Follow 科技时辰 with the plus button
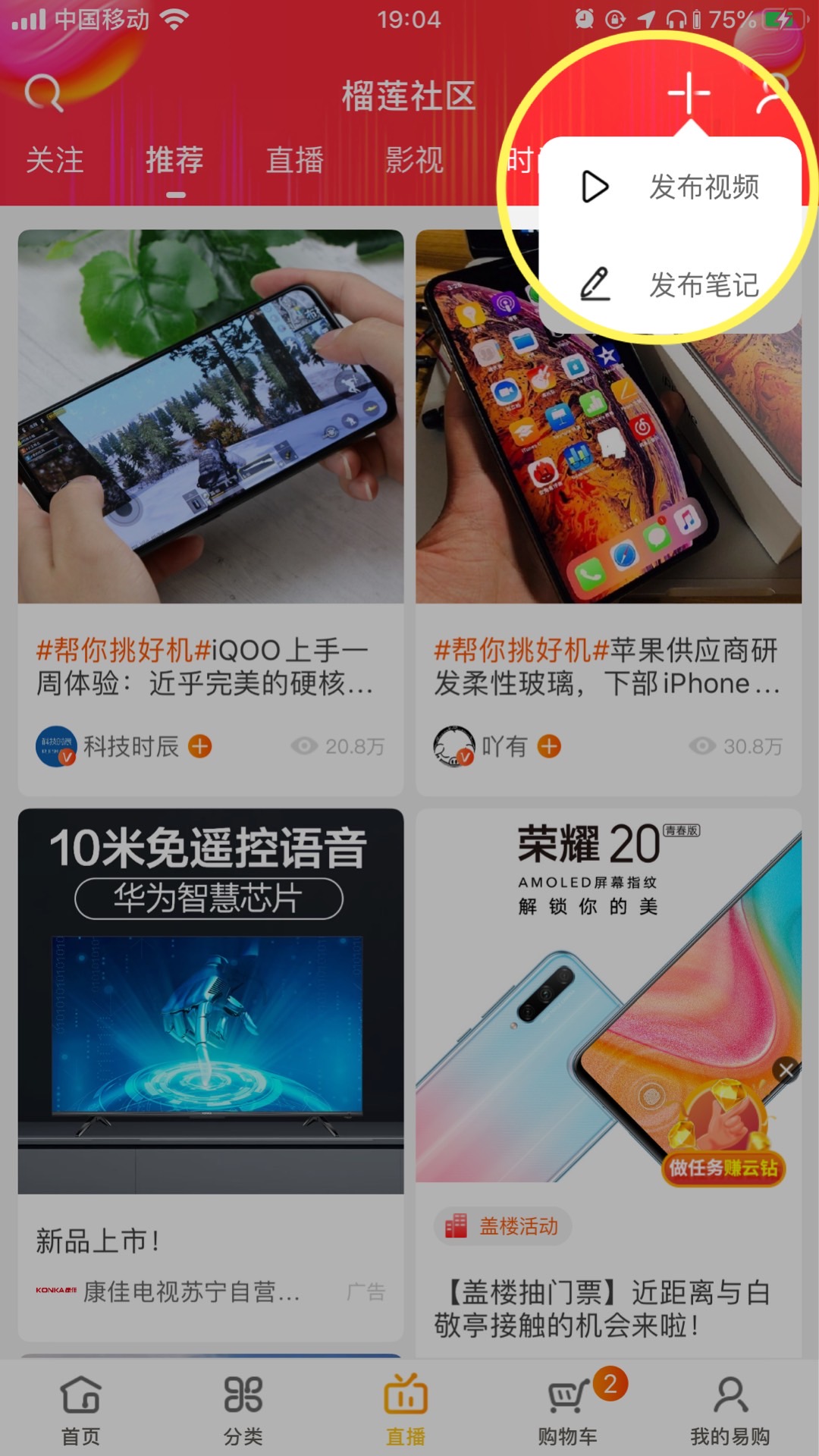 200,746
